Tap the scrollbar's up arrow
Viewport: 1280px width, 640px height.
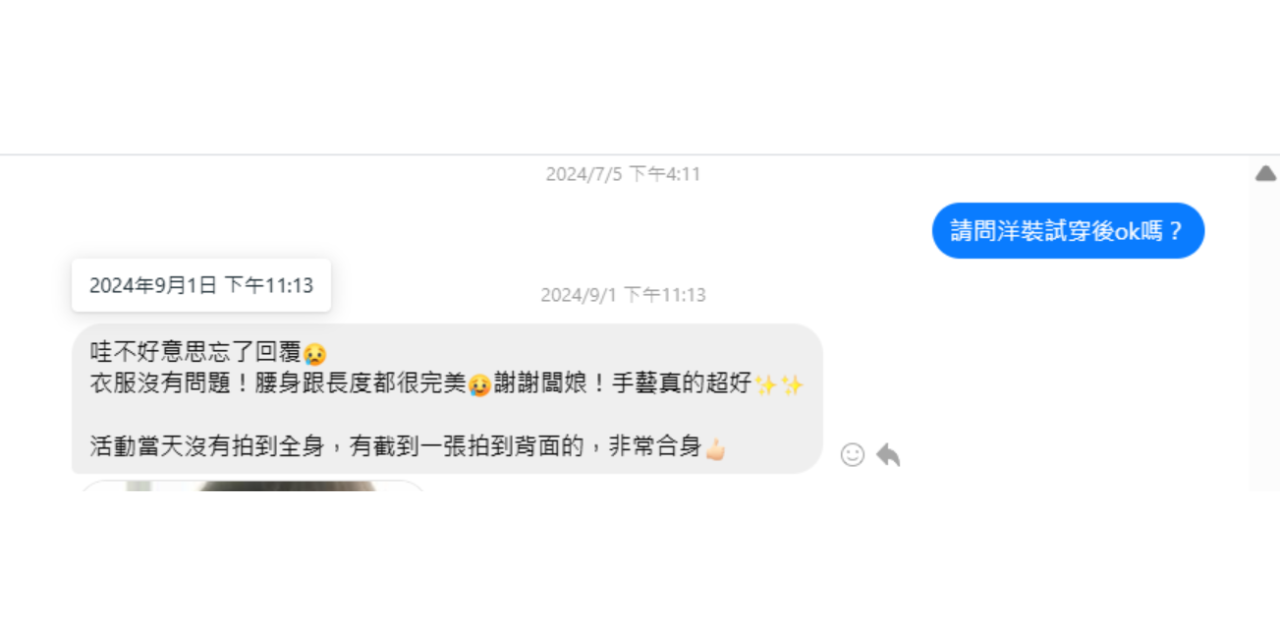[1265, 174]
